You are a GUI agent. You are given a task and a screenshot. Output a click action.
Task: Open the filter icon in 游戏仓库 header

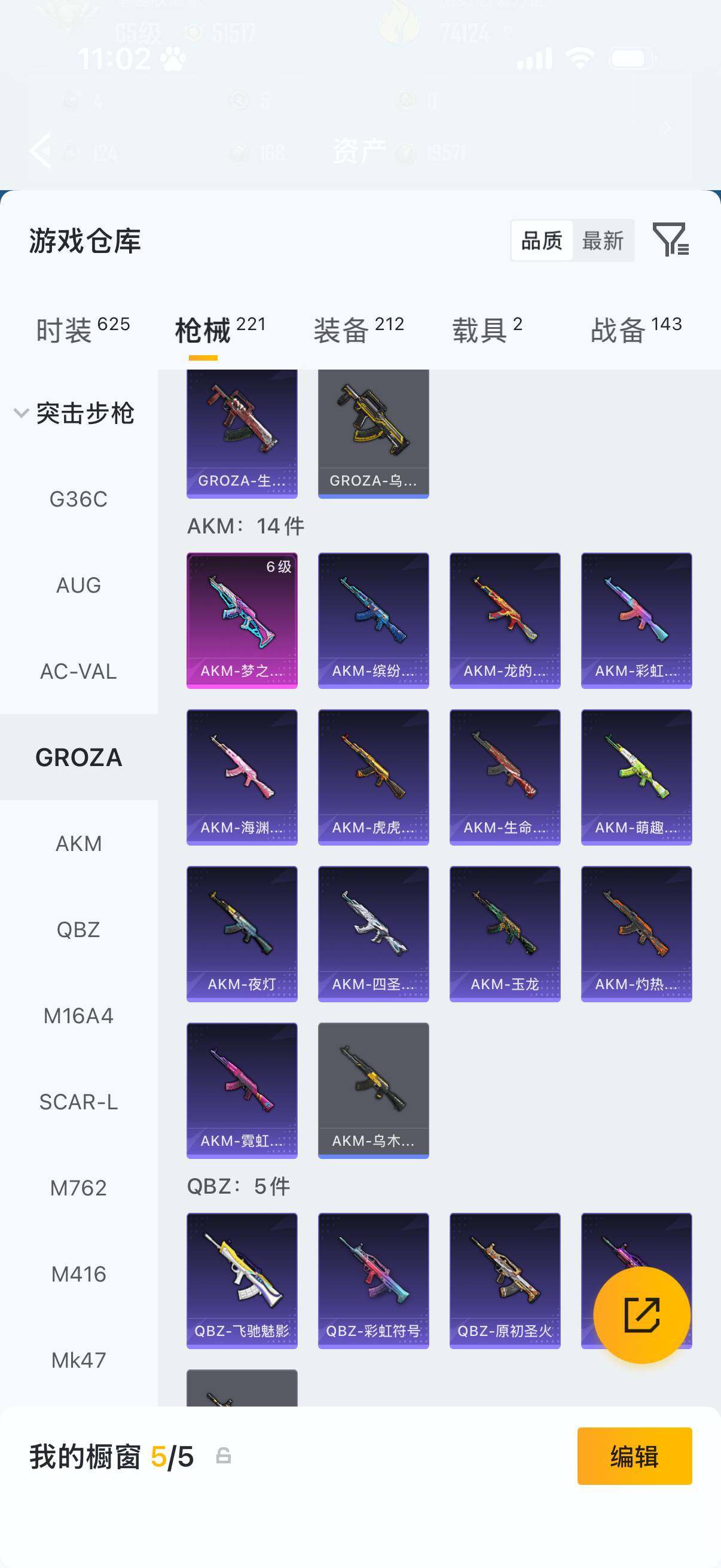point(670,239)
